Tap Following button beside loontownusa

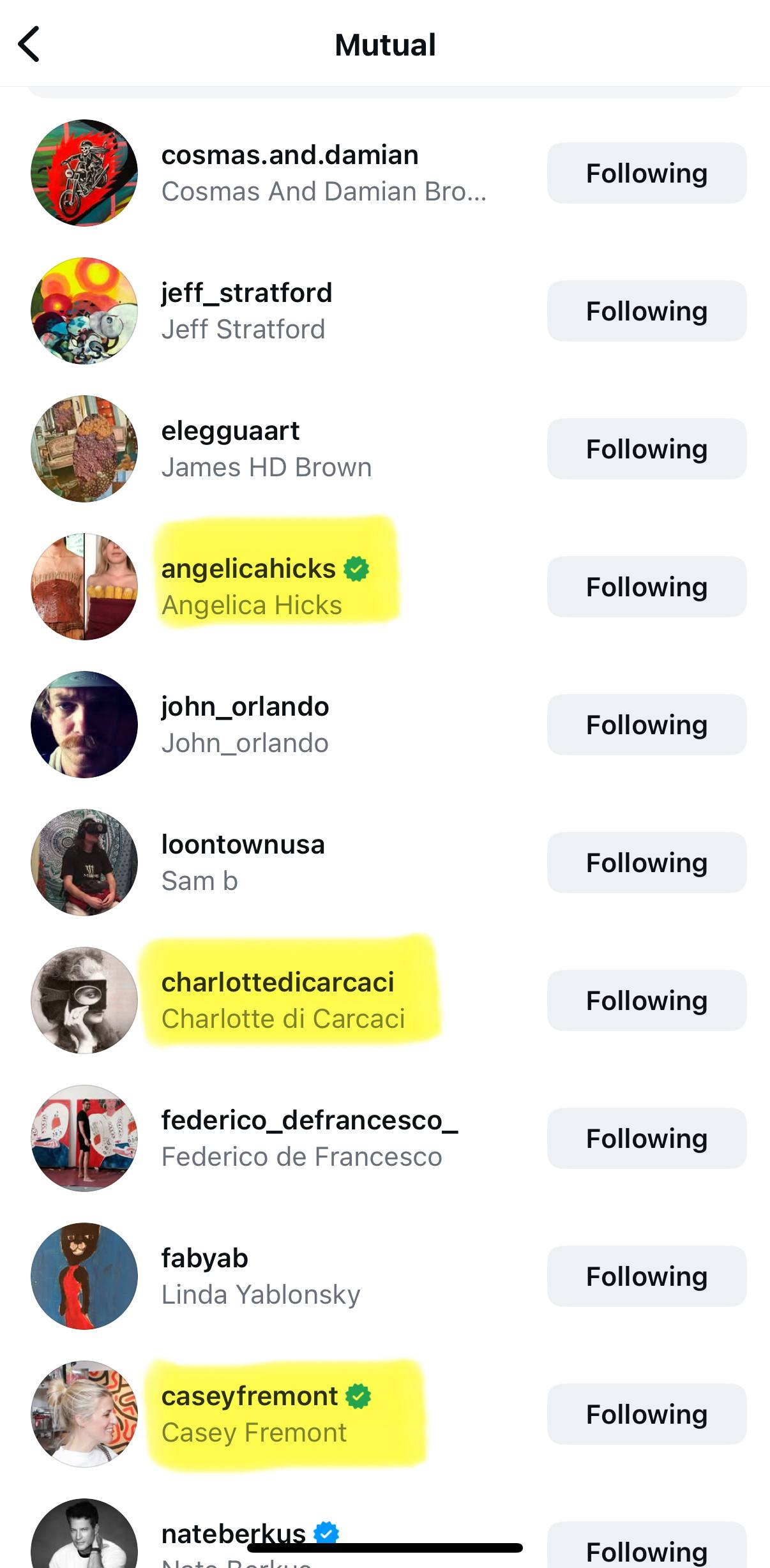coord(646,863)
